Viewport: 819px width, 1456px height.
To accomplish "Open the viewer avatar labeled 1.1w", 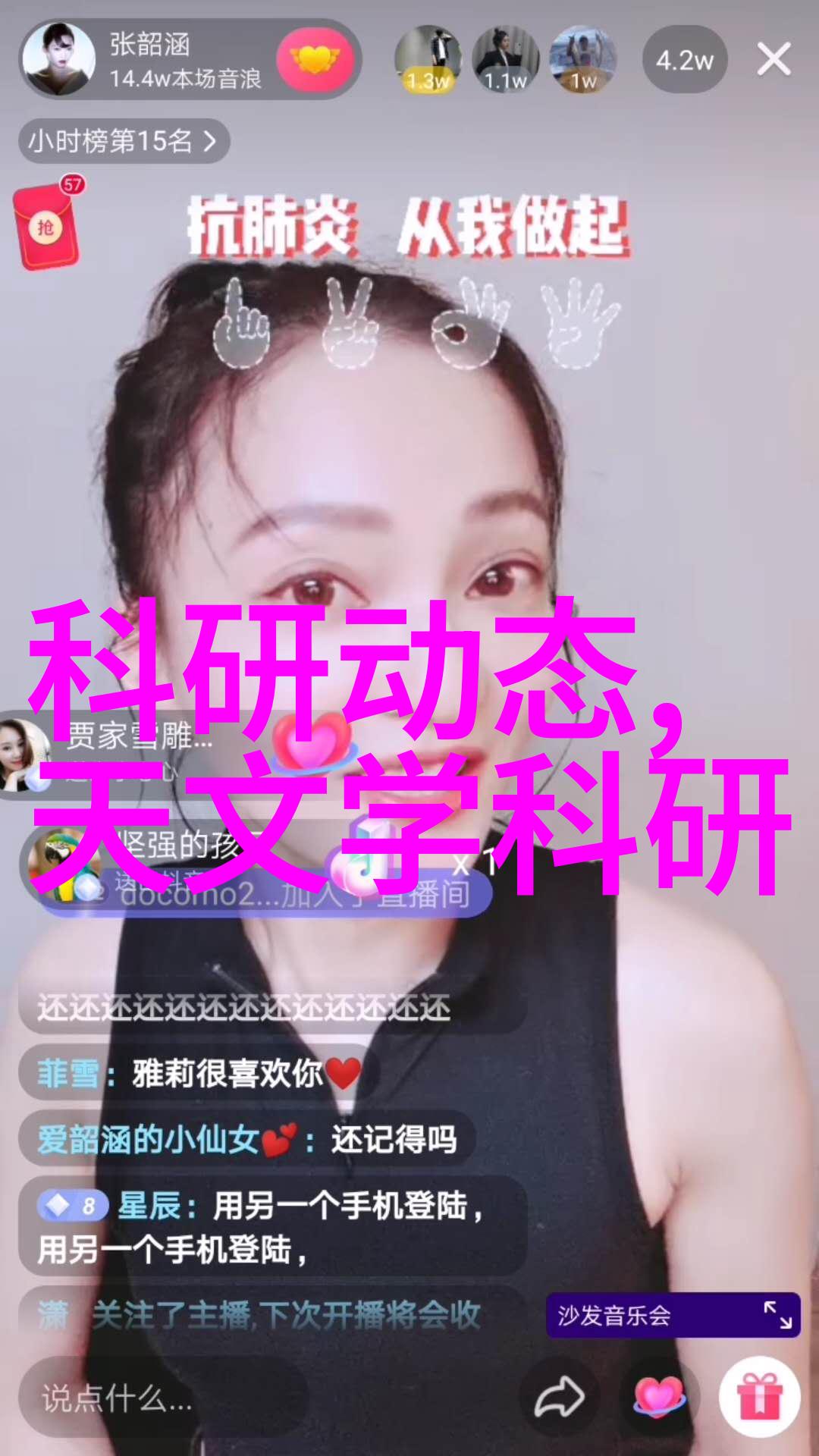I will [505, 59].
